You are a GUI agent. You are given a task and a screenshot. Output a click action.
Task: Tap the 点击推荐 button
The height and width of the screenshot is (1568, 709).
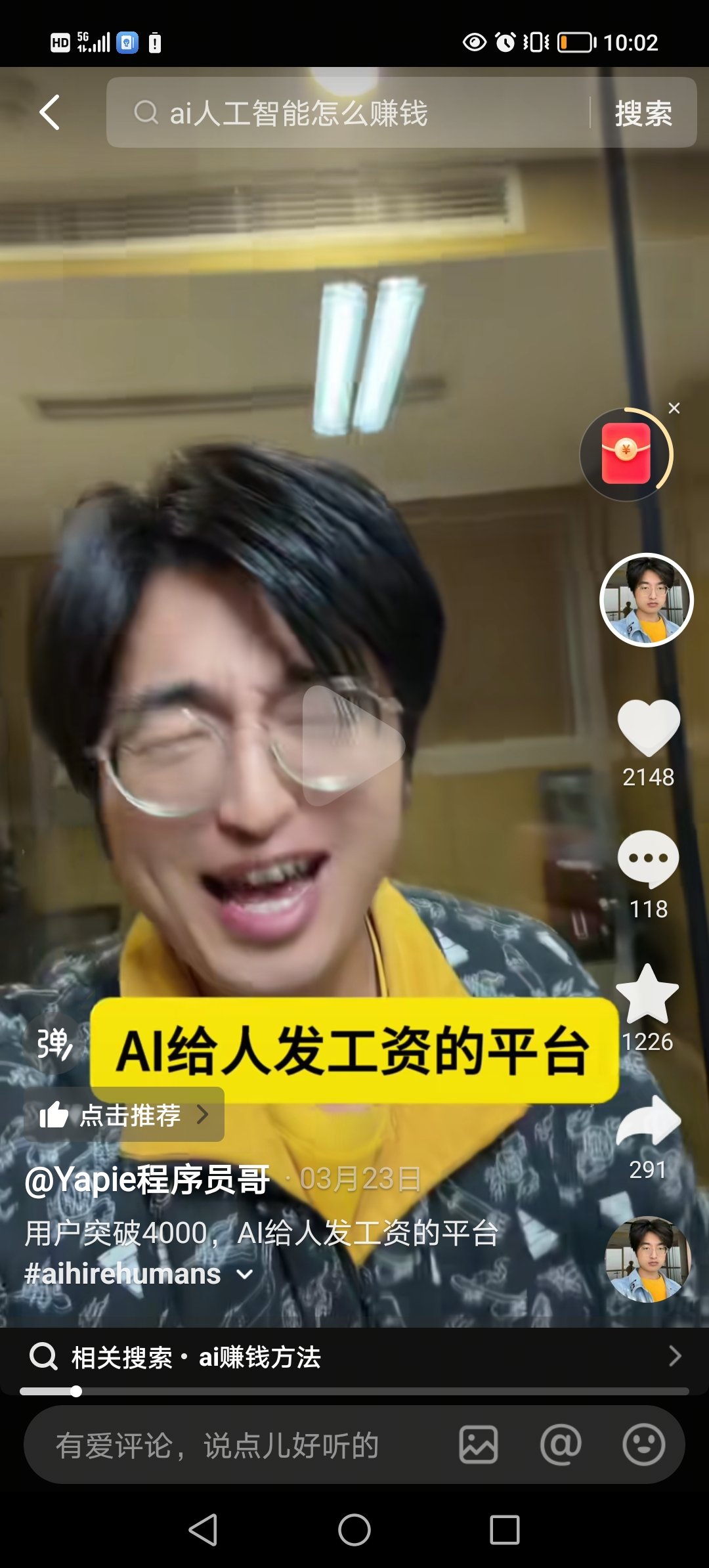125,1114
